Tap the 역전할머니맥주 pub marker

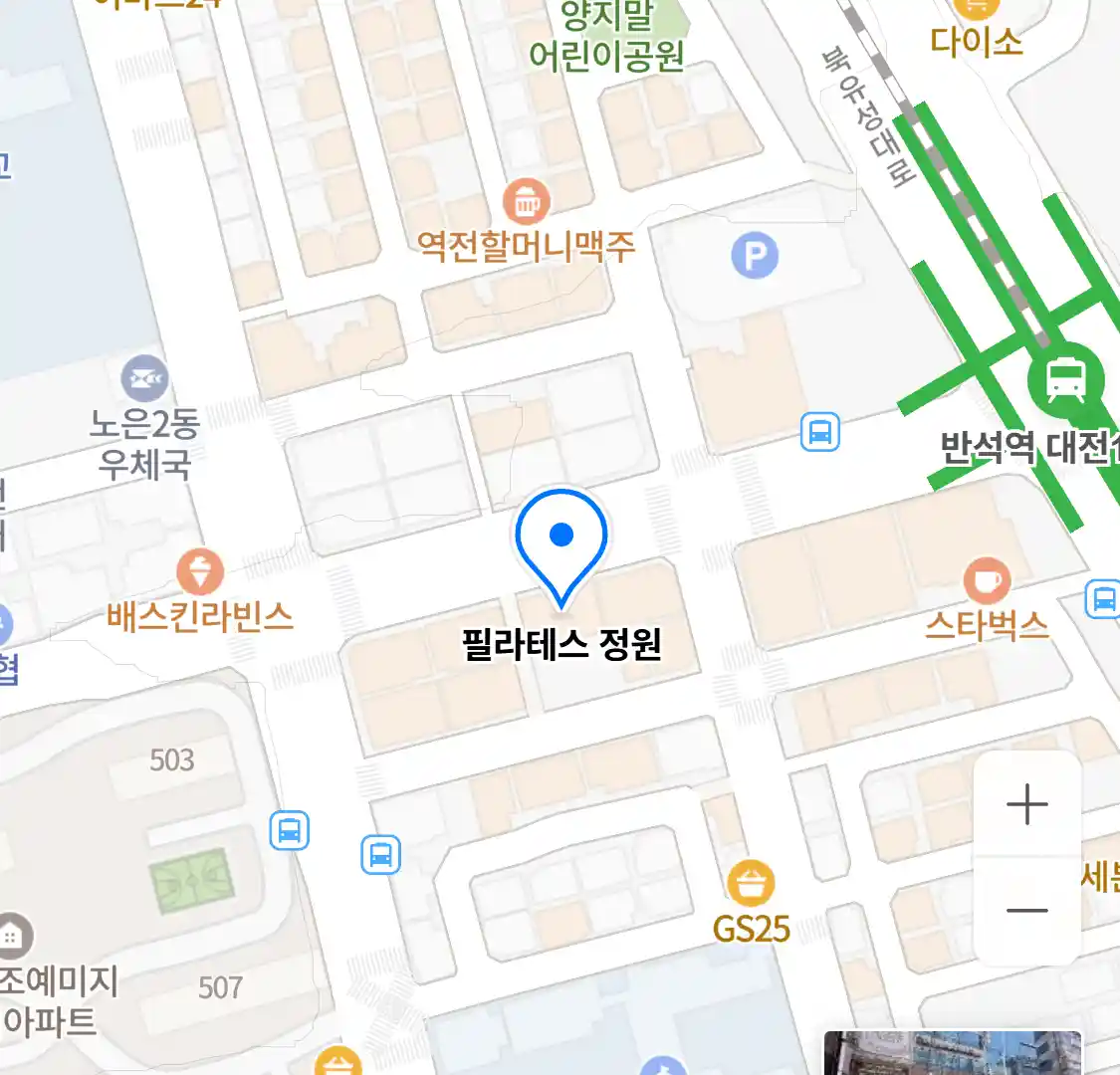point(526,203)
